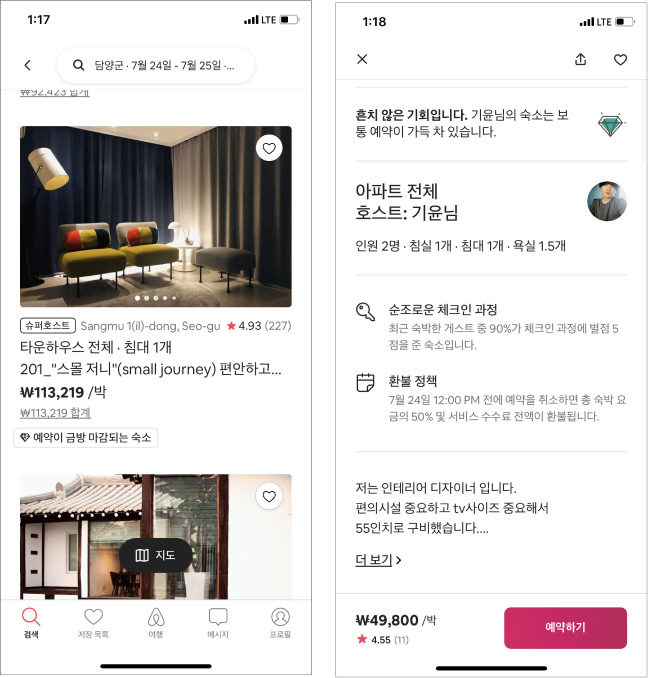Select the 검색 tab
This screenshot has width=648, height=678.
31,623
